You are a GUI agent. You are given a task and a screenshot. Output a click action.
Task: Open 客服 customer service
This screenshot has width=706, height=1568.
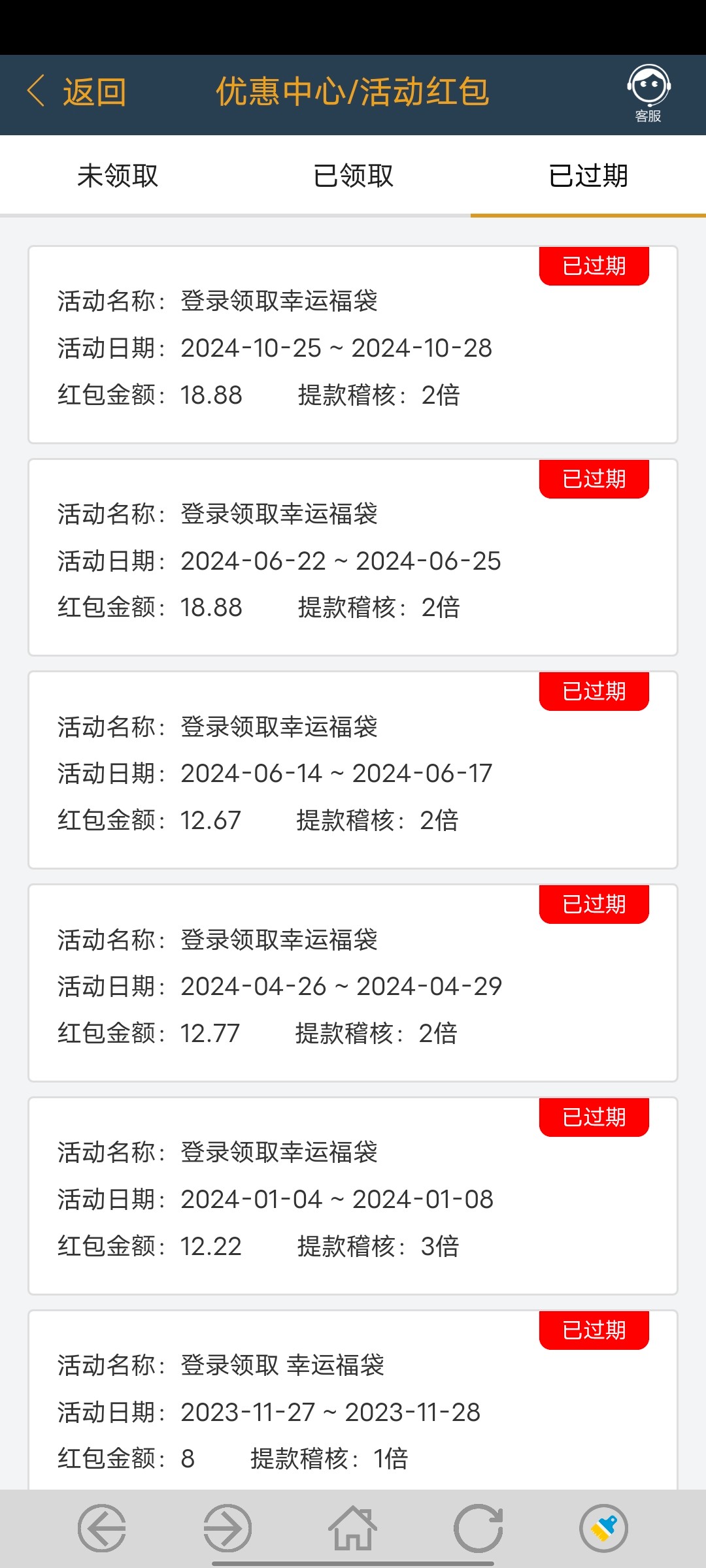pos(648,93)
